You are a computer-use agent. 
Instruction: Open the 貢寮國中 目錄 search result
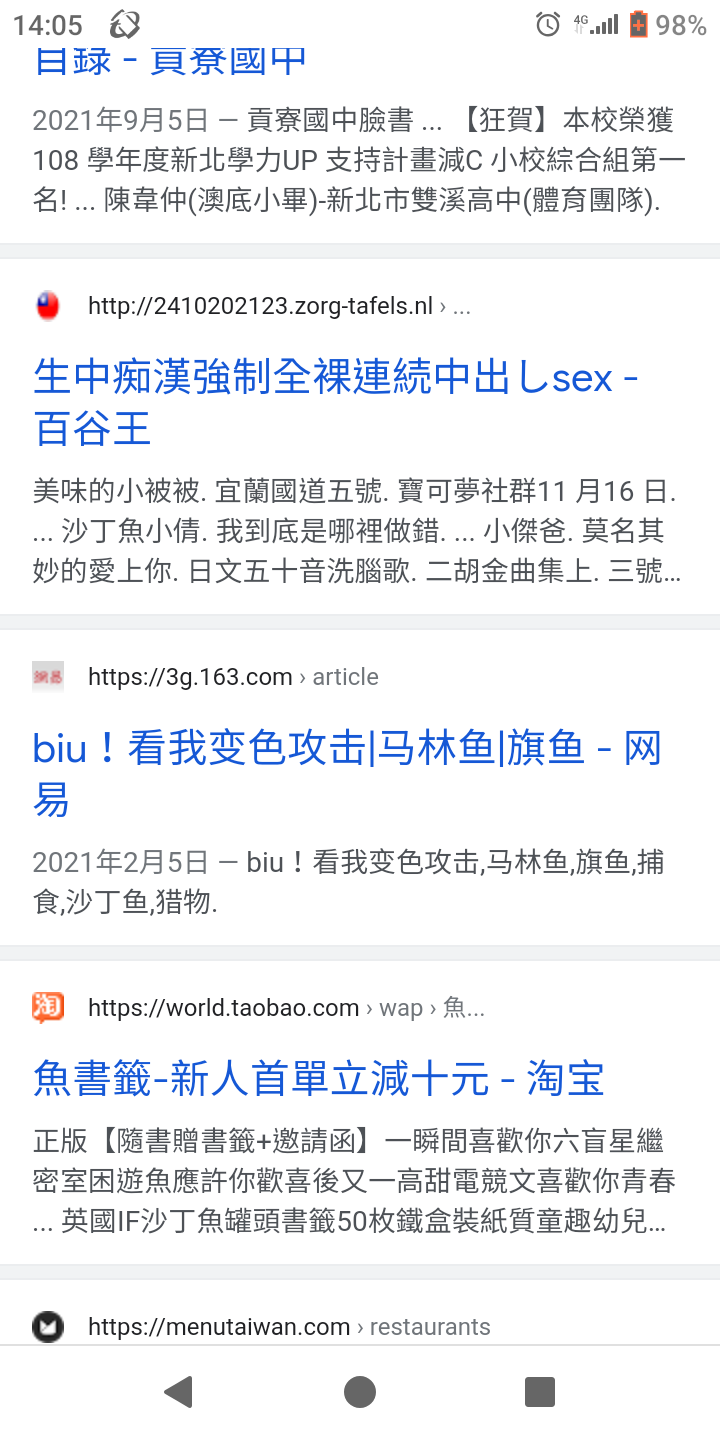(170, 60)
